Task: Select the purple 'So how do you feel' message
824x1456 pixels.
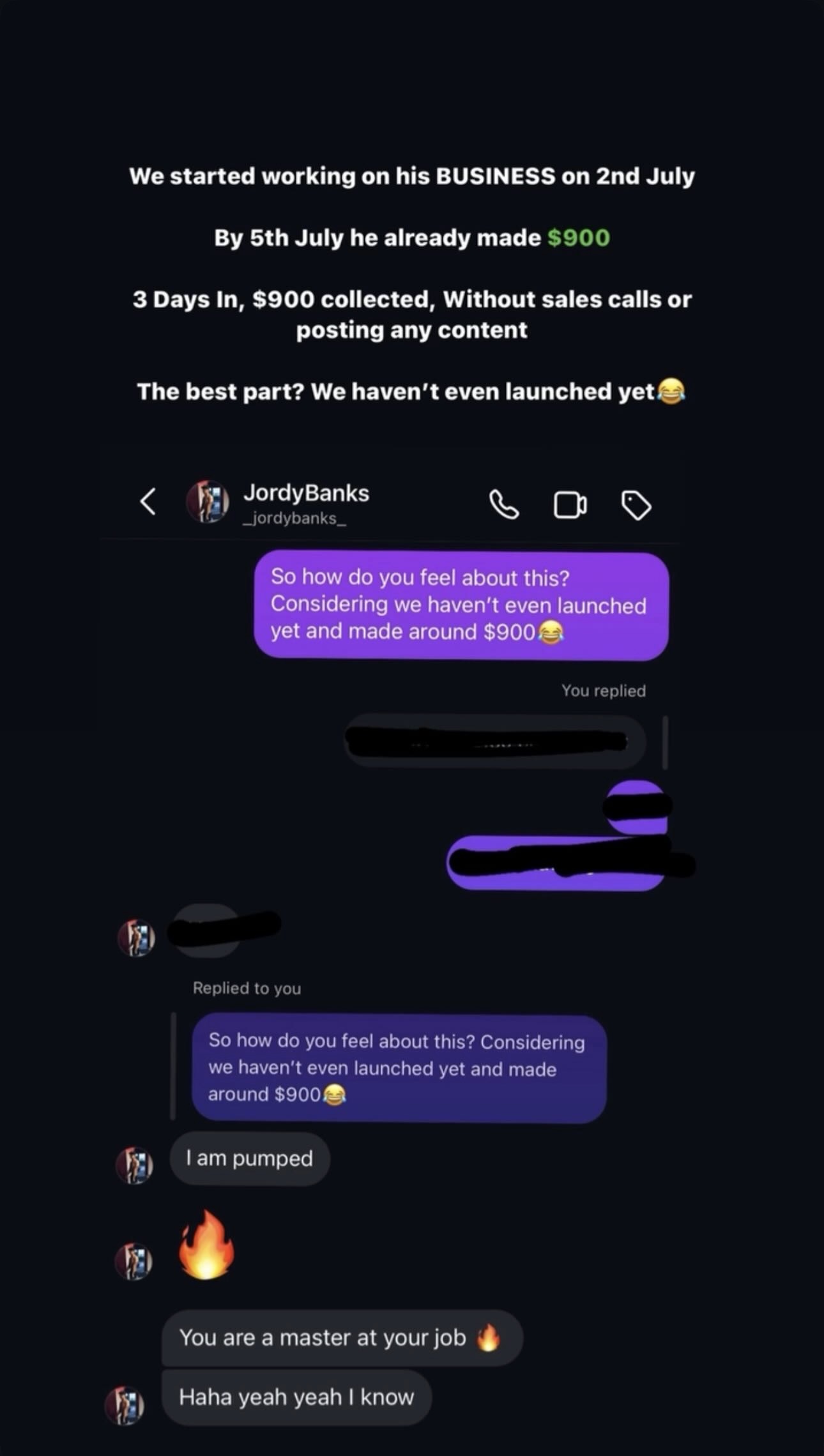Action: (459, 604)
